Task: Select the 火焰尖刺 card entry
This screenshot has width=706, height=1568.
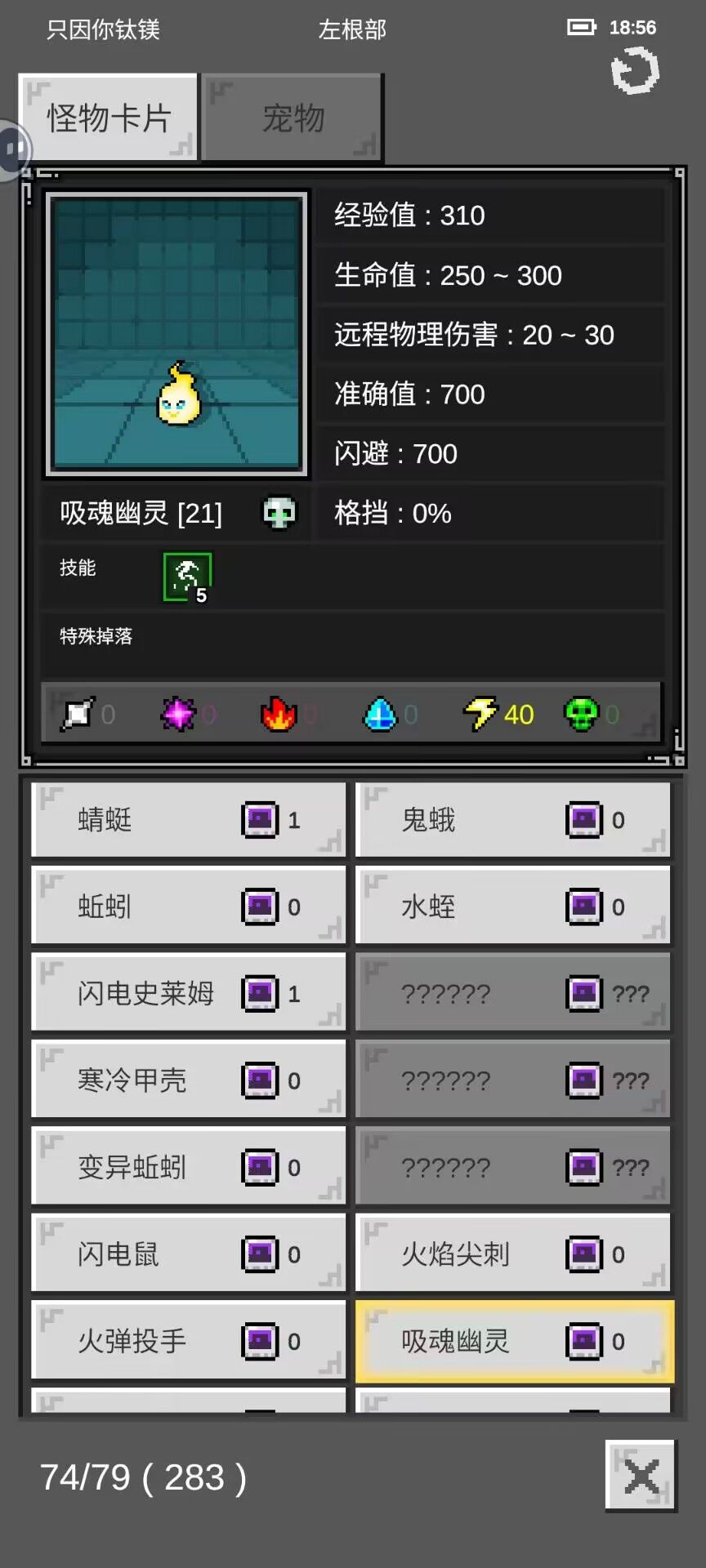Action: coord(512,1254)
